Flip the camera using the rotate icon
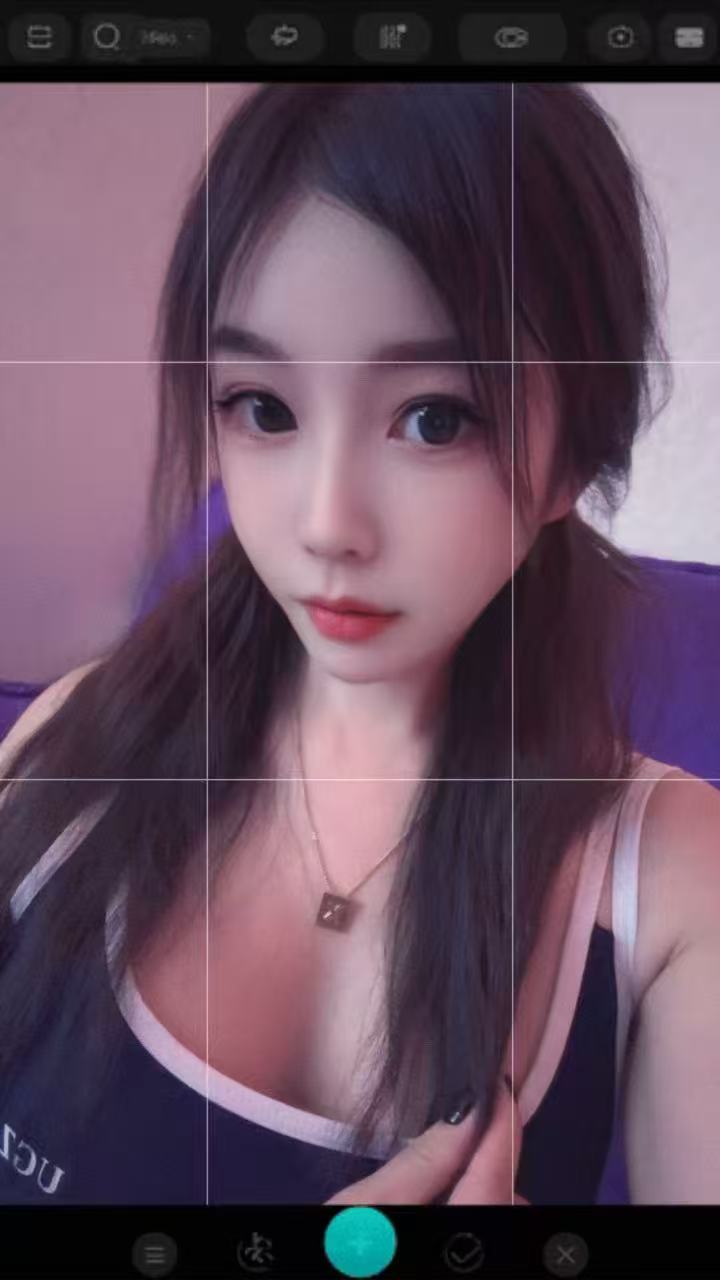This screenshot has height=1280, width=720. coord(285,38)
